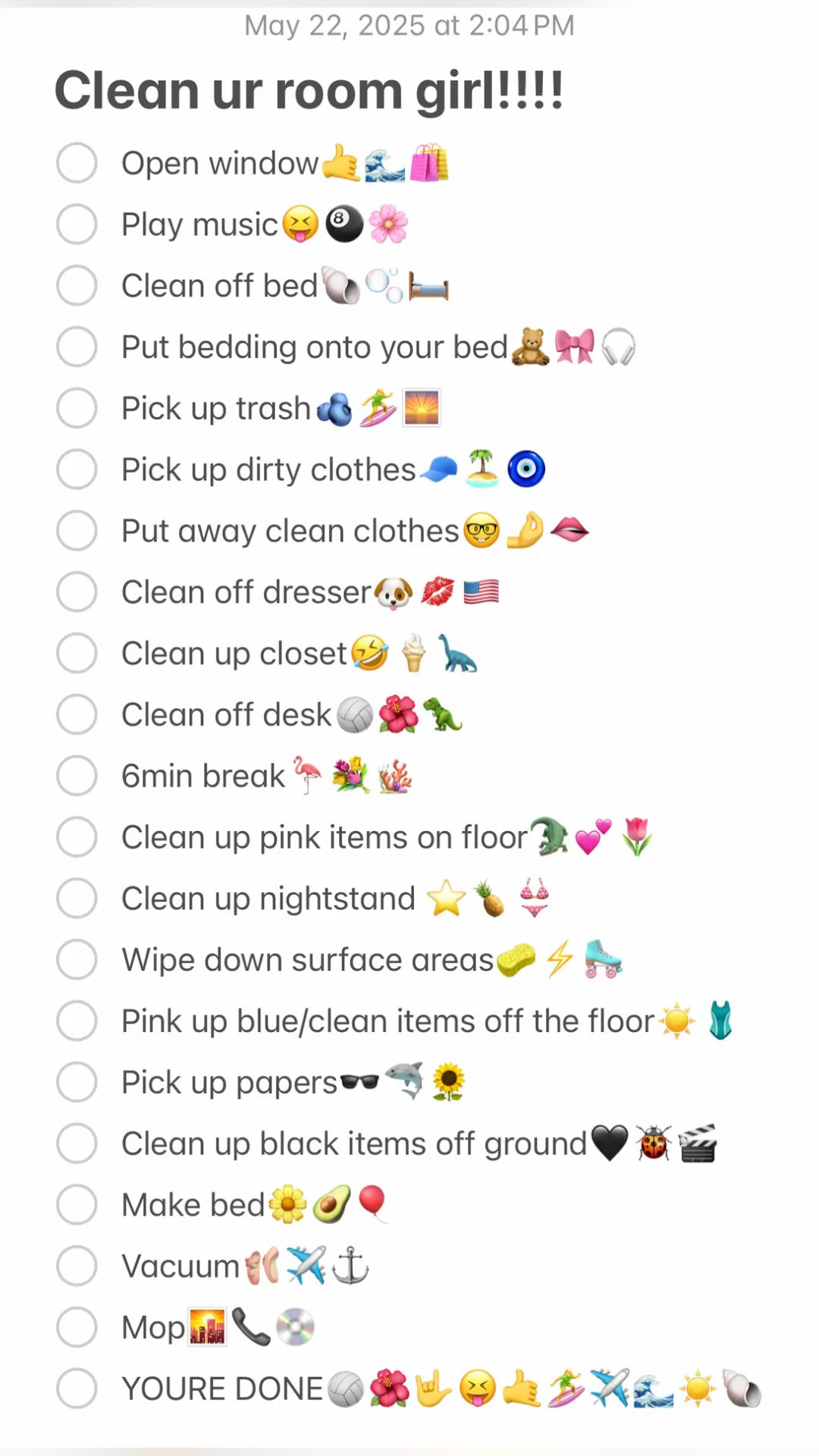Check off the 6min break item
Image resolution: width=819 pixels, height=1456 pixels.
click(x=77, y=776)
